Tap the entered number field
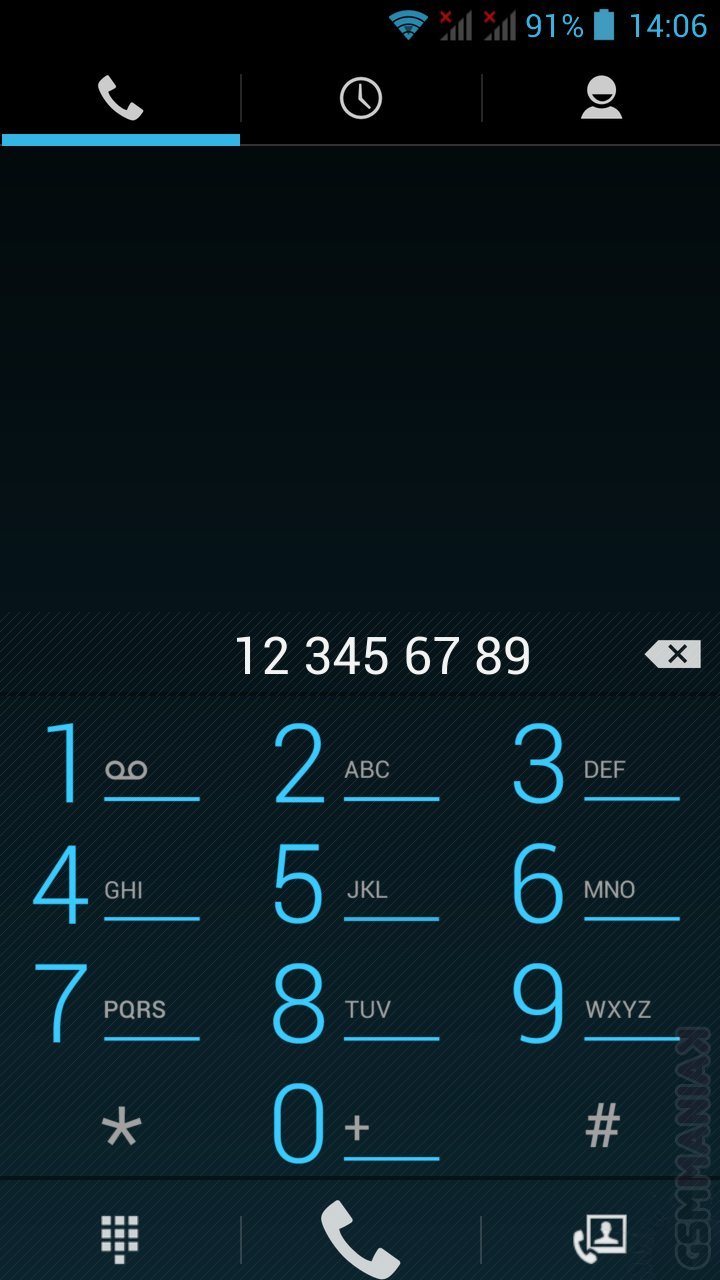720x1280 pixels. tap(382, 656)
